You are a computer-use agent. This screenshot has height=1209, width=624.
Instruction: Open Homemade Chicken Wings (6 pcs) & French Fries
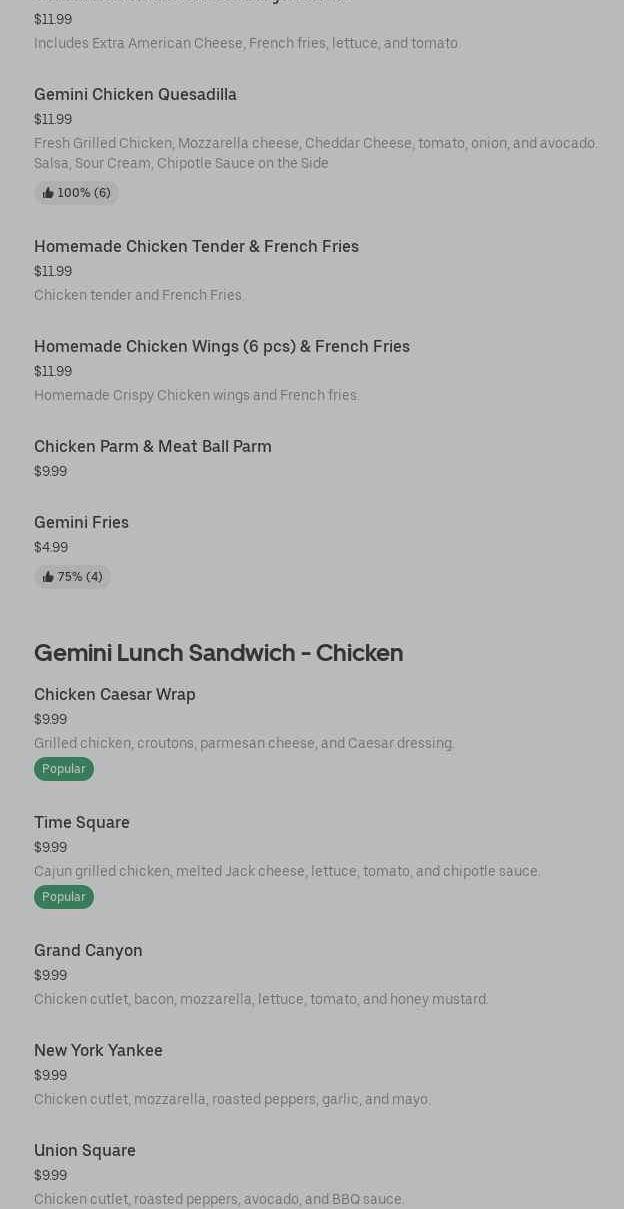(x=221, y=347)
